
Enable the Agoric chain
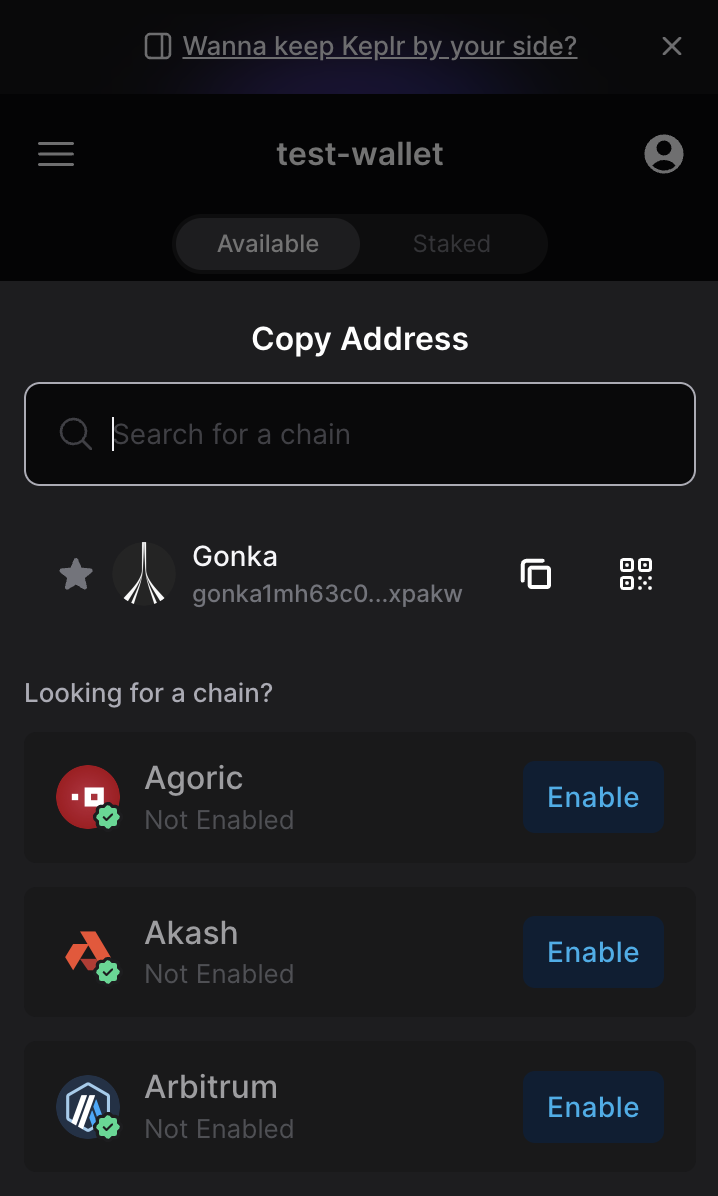(593, 797)
